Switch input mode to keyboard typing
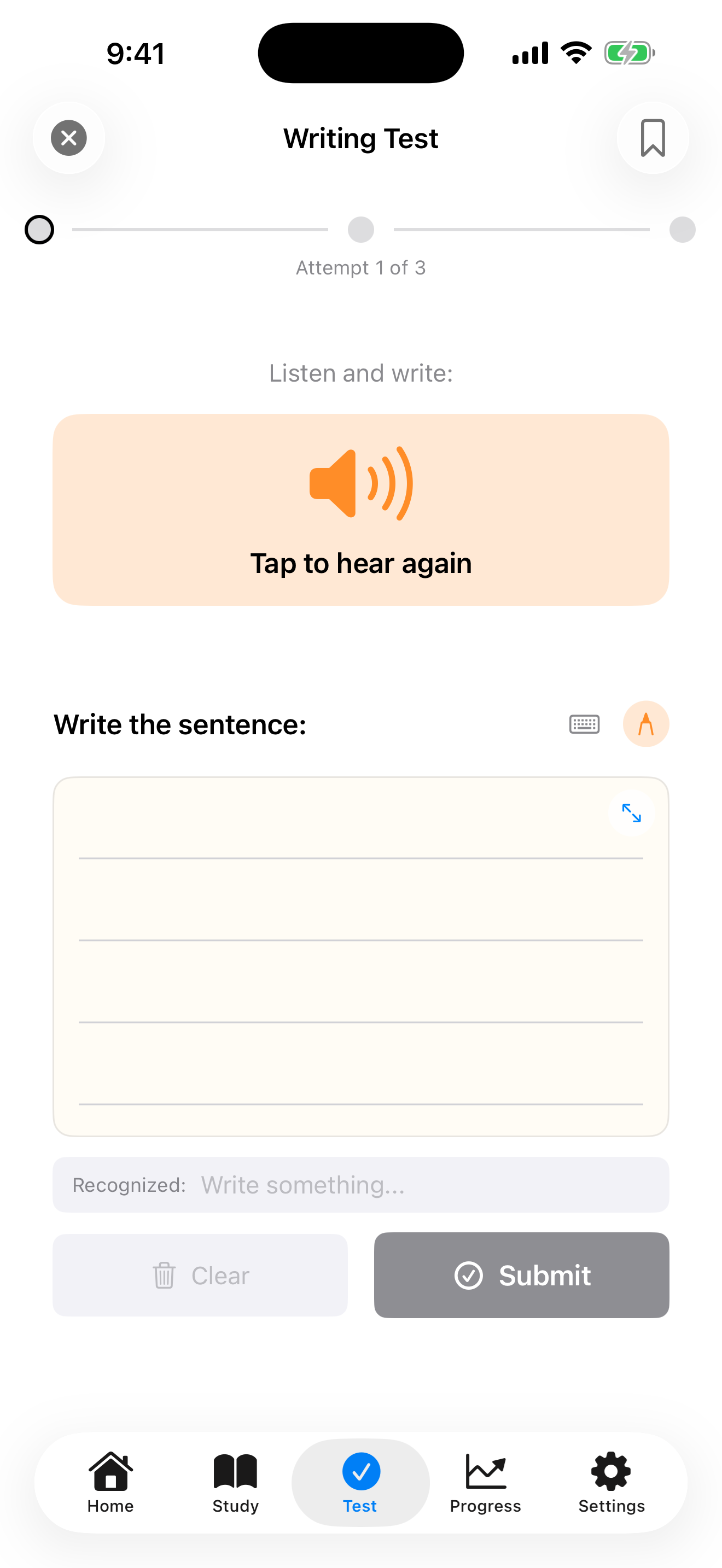 tap(584, 724)
